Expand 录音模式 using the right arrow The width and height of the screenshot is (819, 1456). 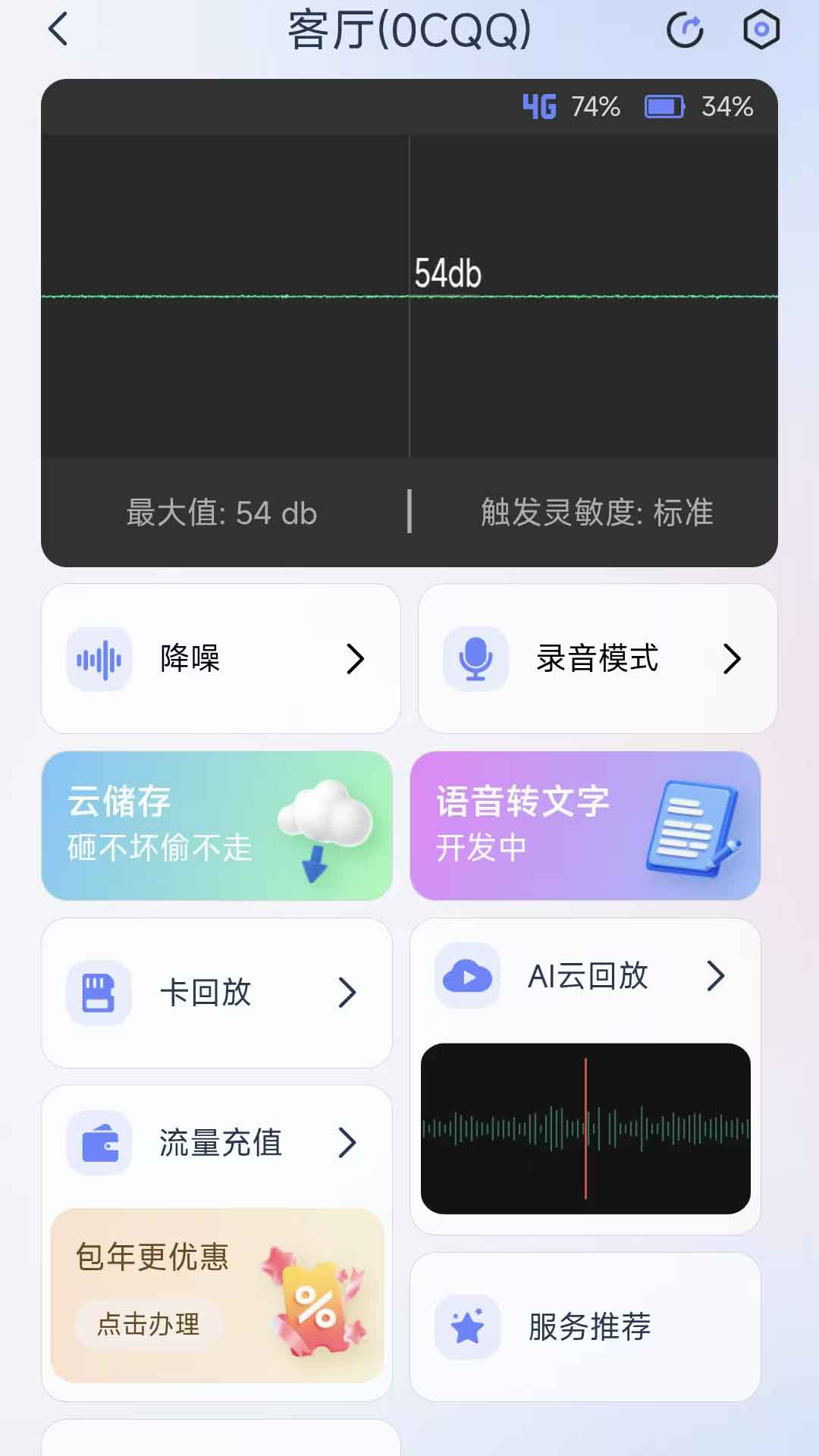click(x=733, y=659)
